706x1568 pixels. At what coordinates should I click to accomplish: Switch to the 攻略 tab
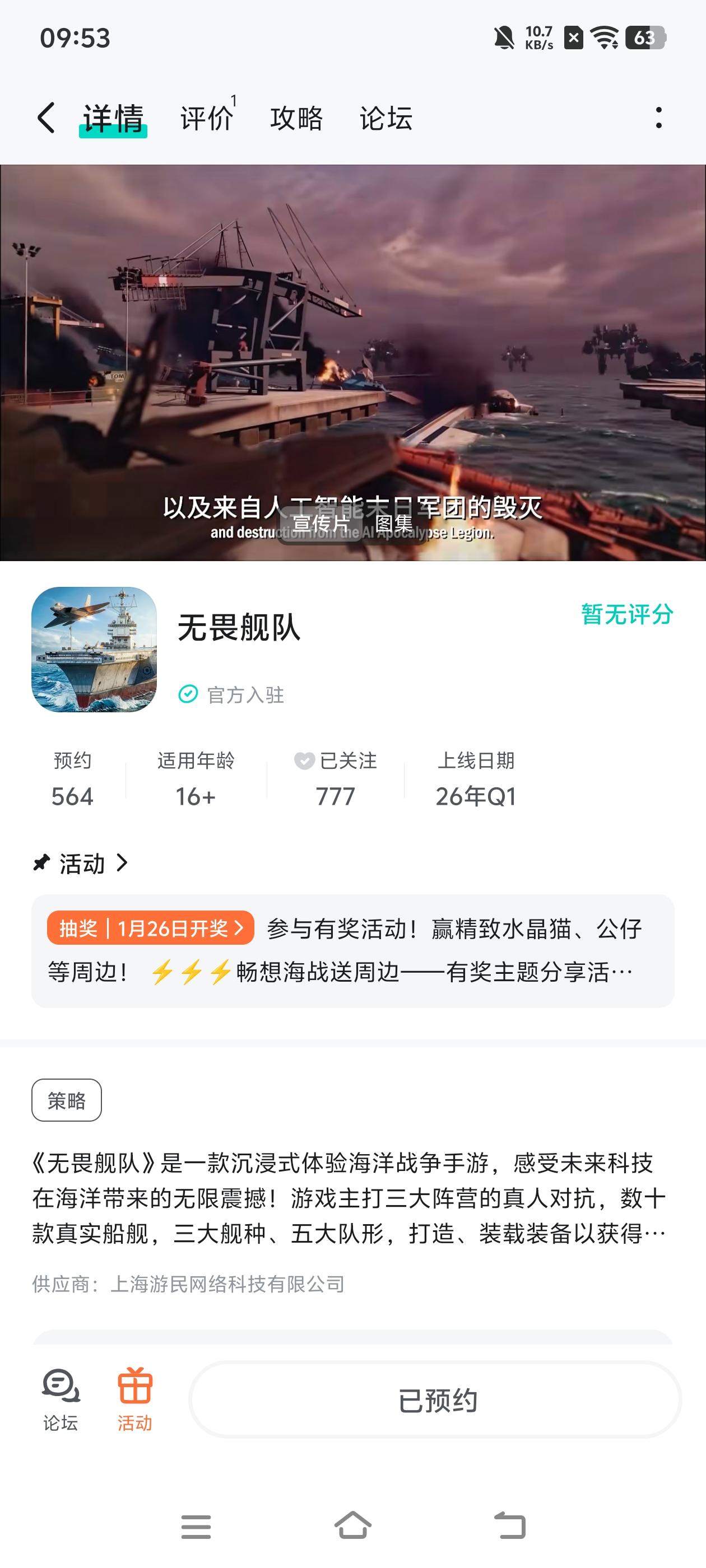pyautogui.click(x=296, y=118)
